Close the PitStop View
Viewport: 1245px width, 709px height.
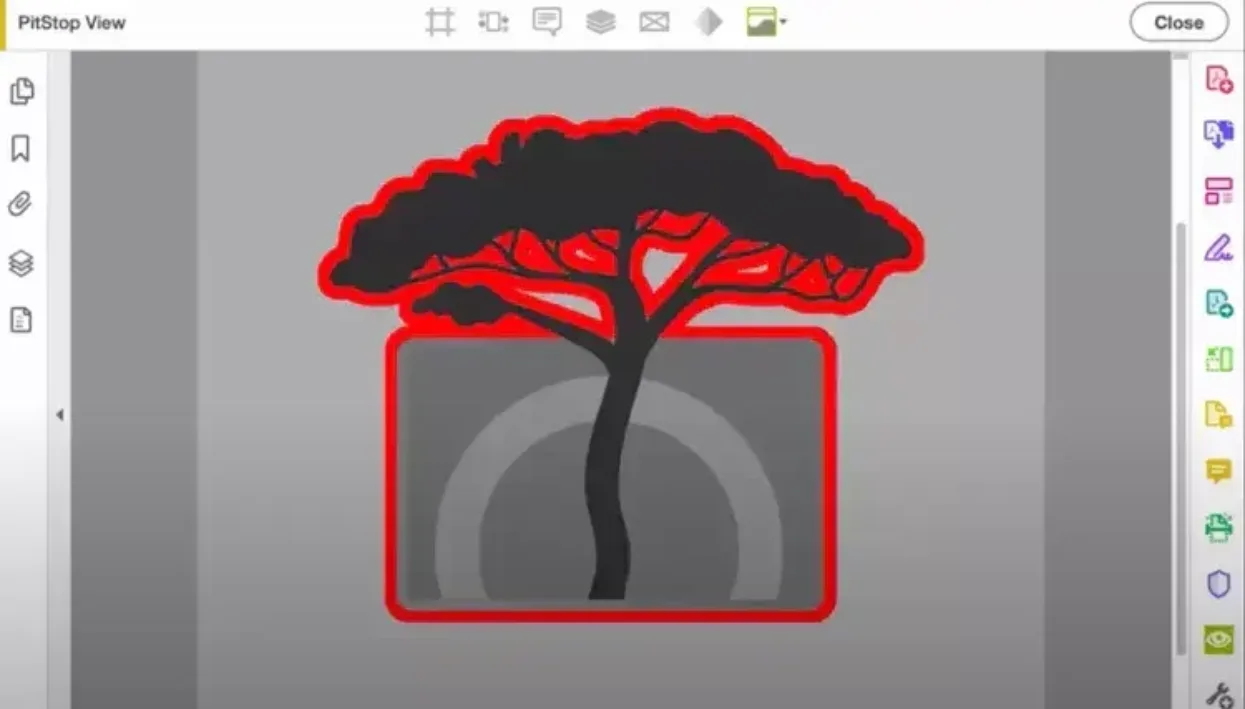point(1178,22)
